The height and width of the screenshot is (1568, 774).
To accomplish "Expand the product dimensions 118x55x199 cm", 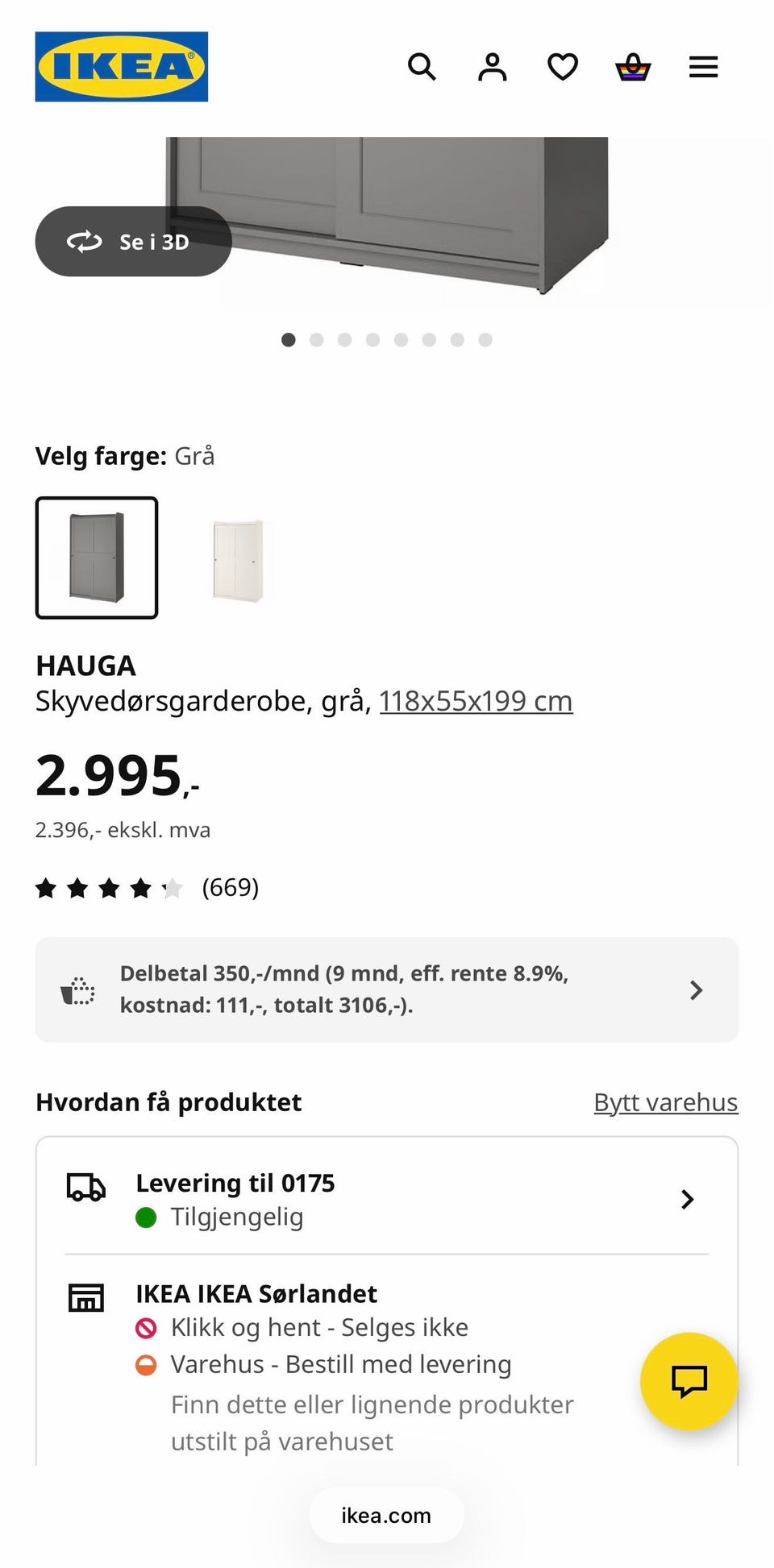I will point(475,700).
